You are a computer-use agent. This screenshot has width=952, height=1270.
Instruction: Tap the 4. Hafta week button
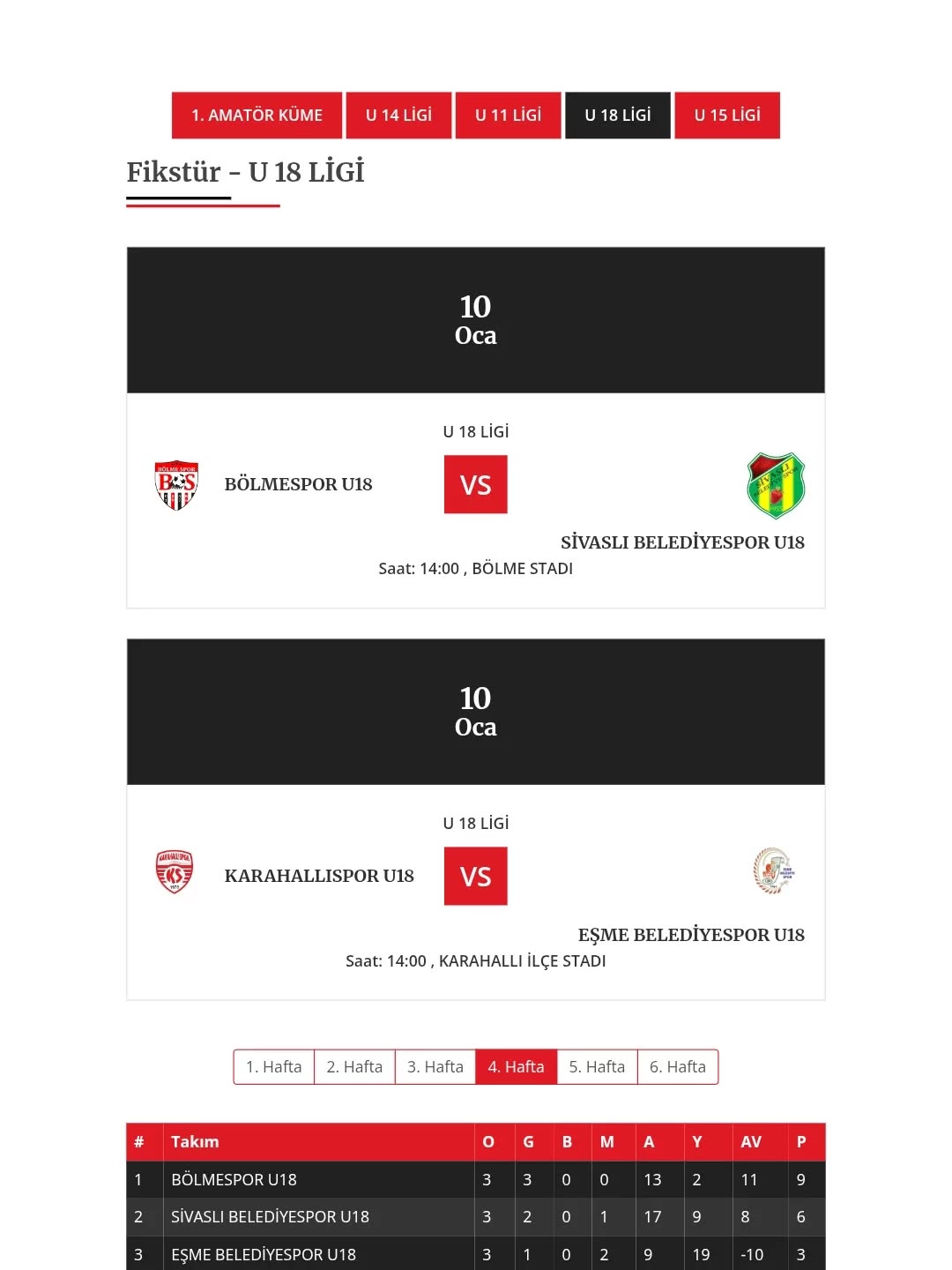pos(517,1067)
